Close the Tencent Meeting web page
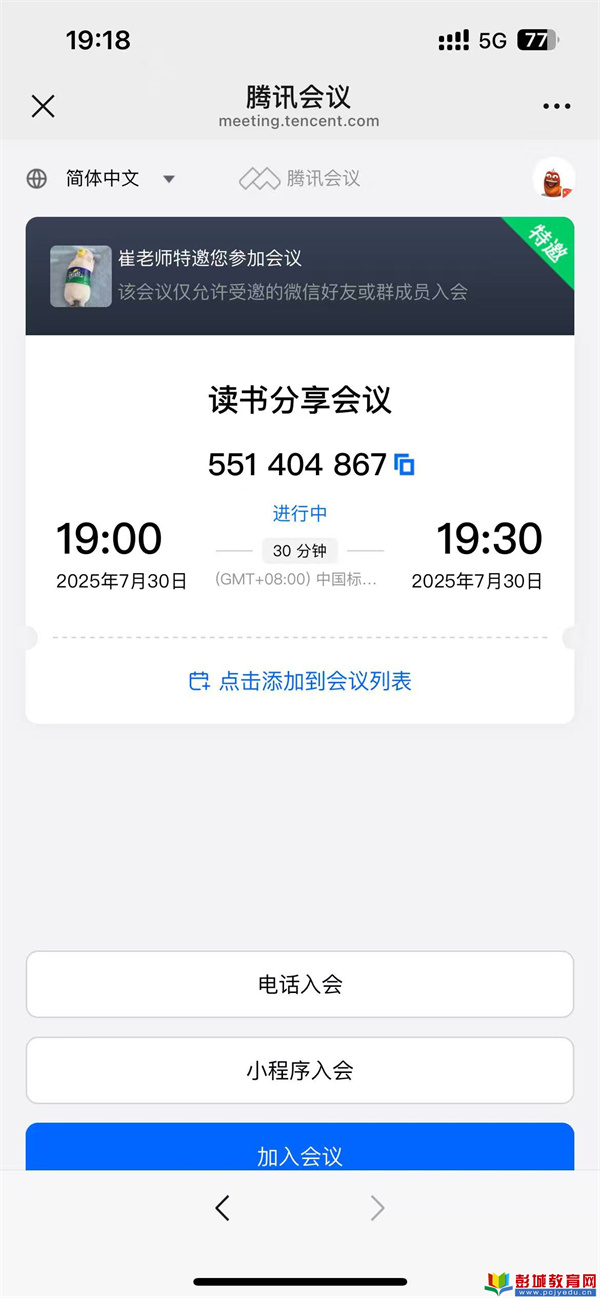This screenshot has height=1298, width=600. 43,106
